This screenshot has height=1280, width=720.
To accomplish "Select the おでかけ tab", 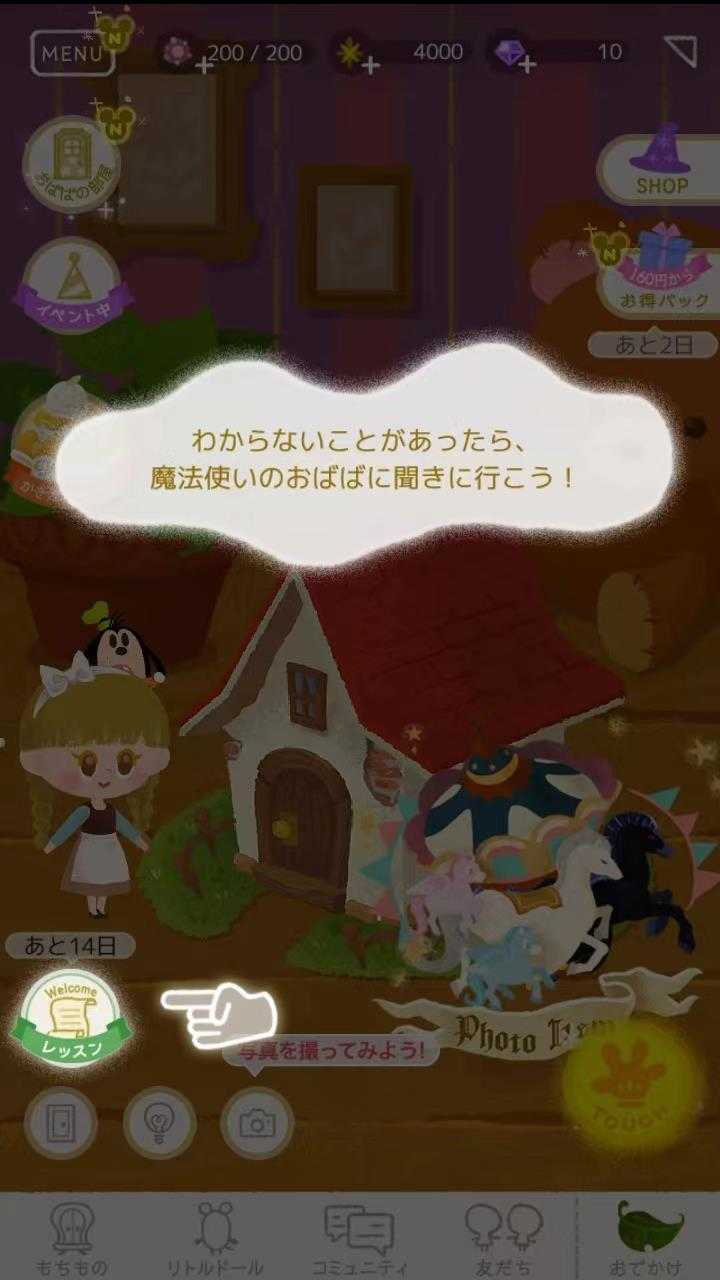I will pos(649,1238).
